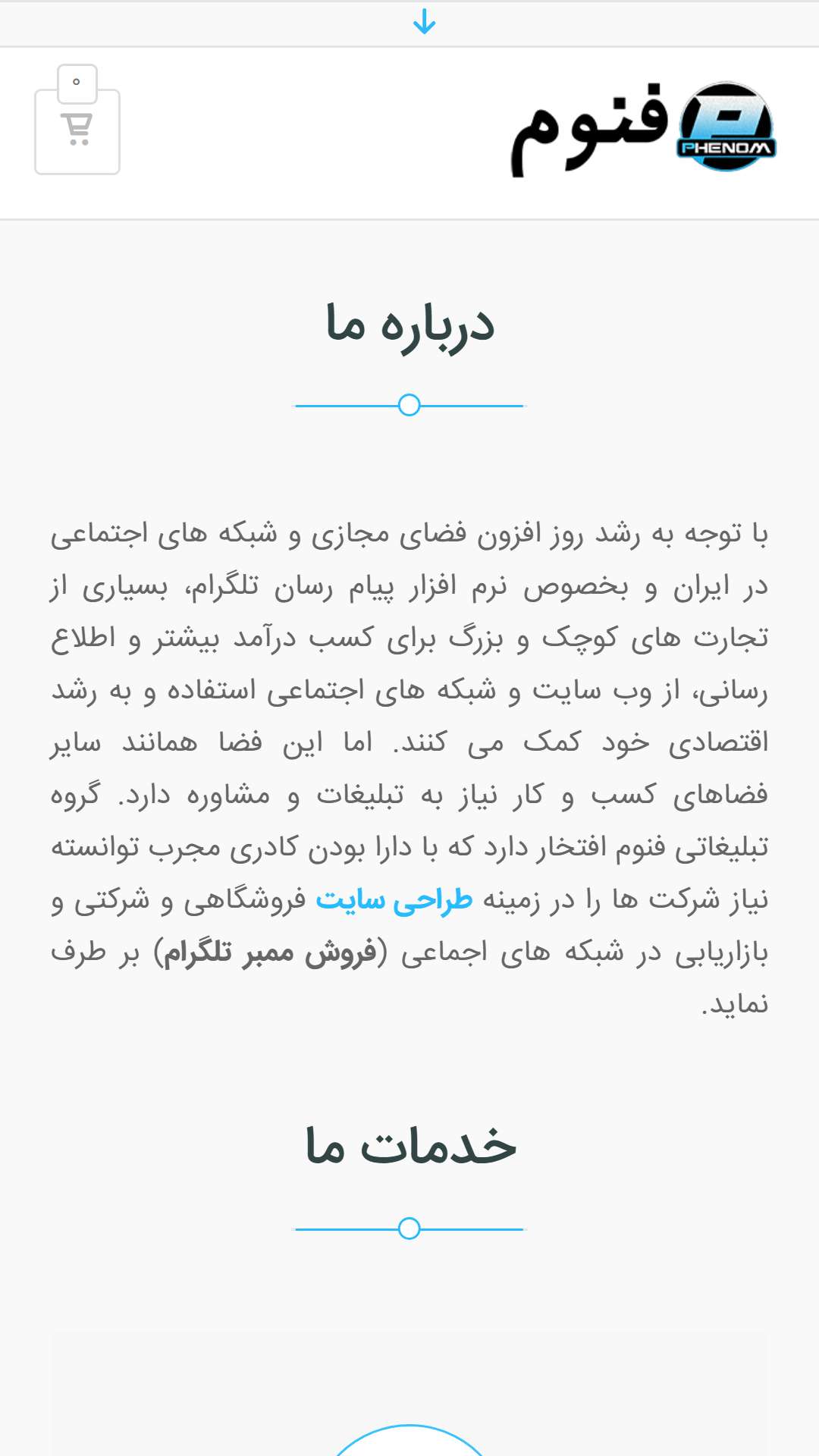Tap the blue down arrow at top
The width and height of the screenshot is (819, 1456).
[x=424, y=21]
